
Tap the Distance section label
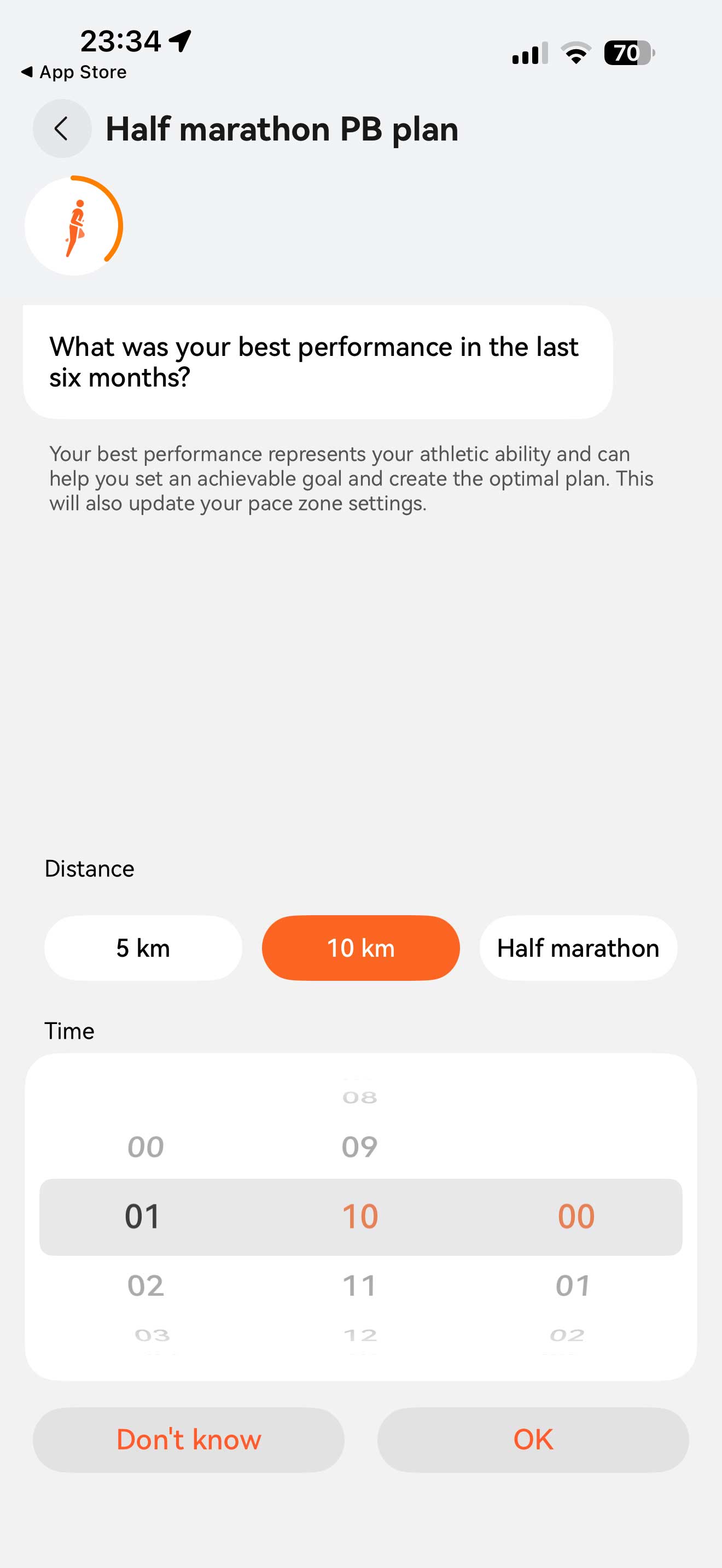tap(89, 869)
